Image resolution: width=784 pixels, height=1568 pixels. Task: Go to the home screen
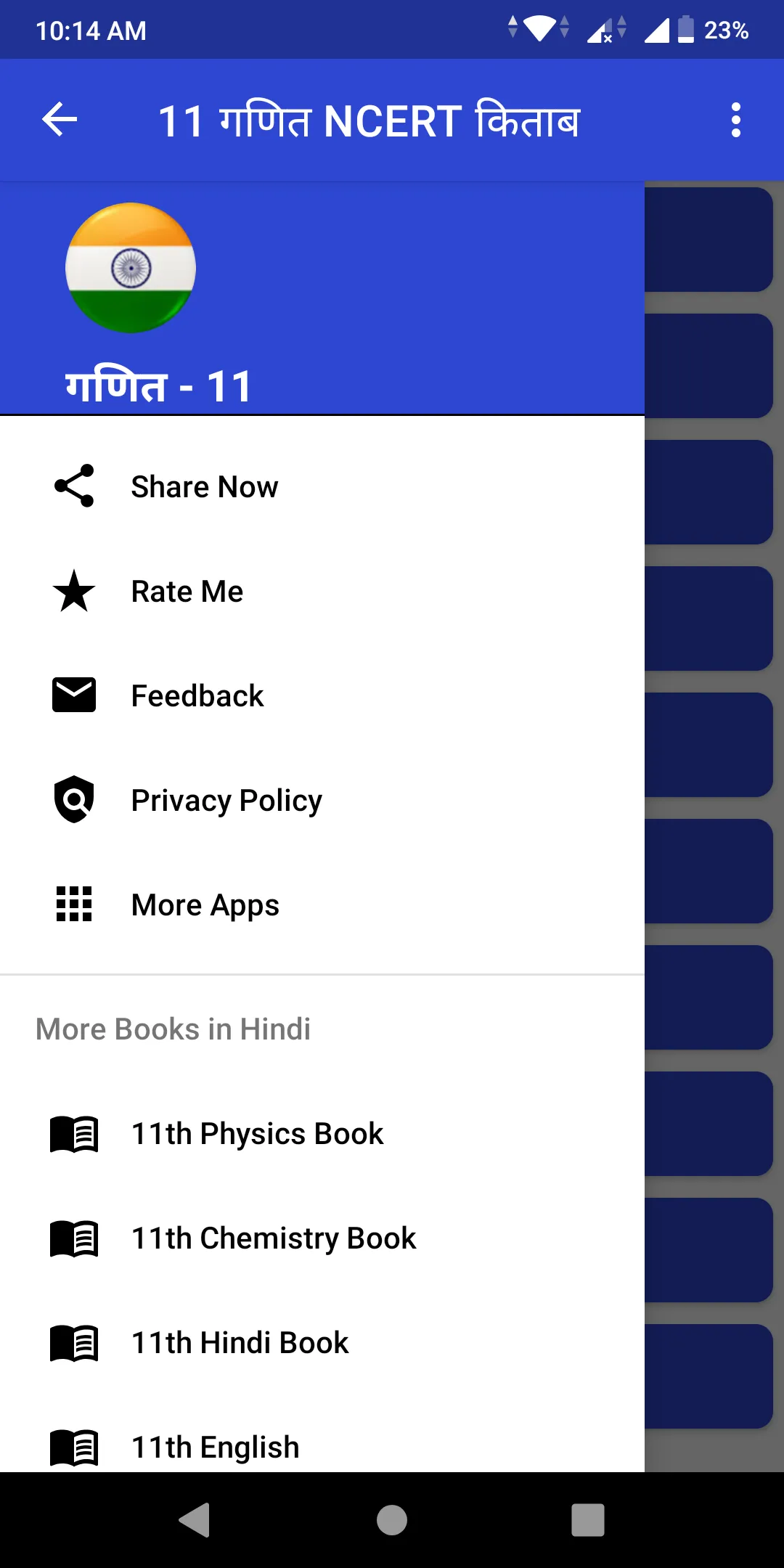click(392, 1520)
